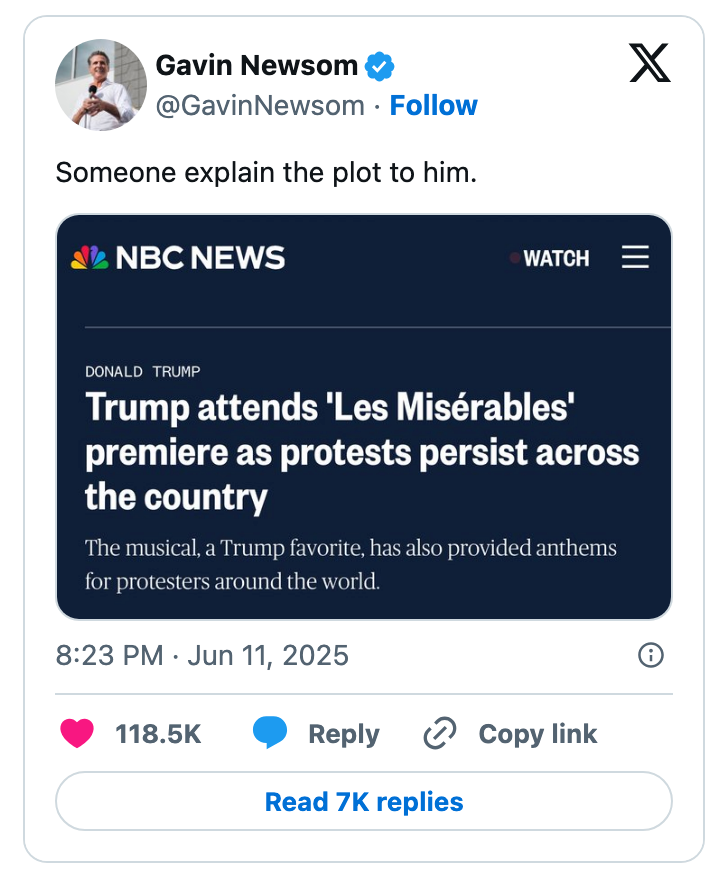Click Gavin Newsom's profile picture
The image size is (726, 882).
pos(101,84)
